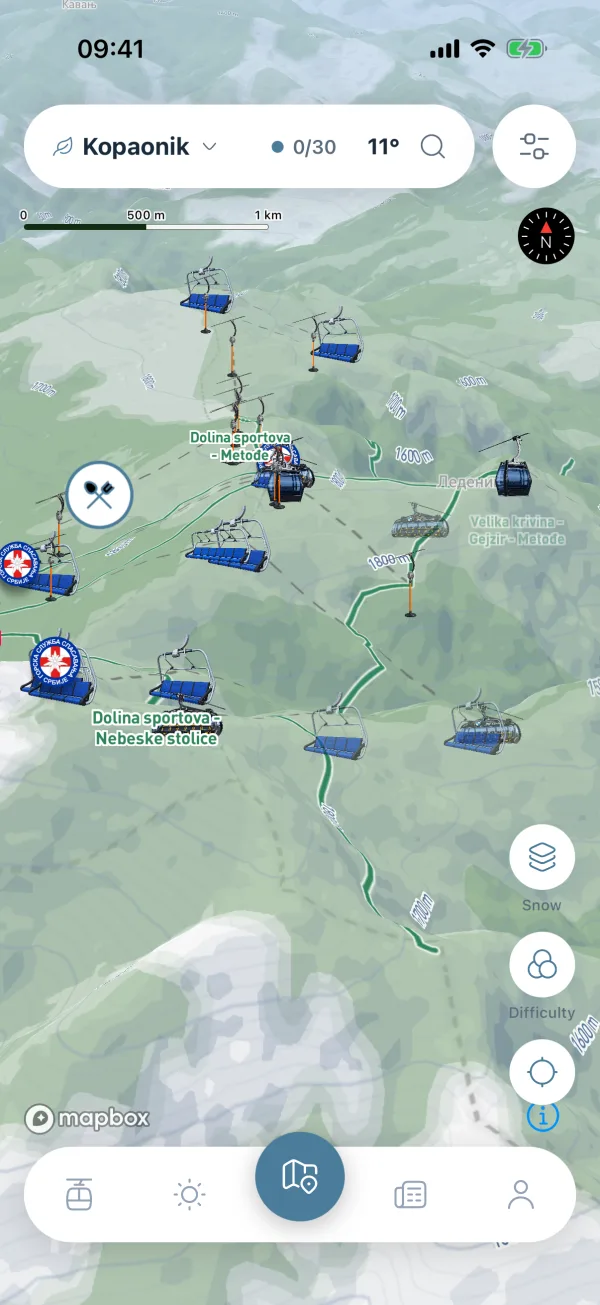
Task: Open the Difficulty overlay button
Action: pos(542,965)
